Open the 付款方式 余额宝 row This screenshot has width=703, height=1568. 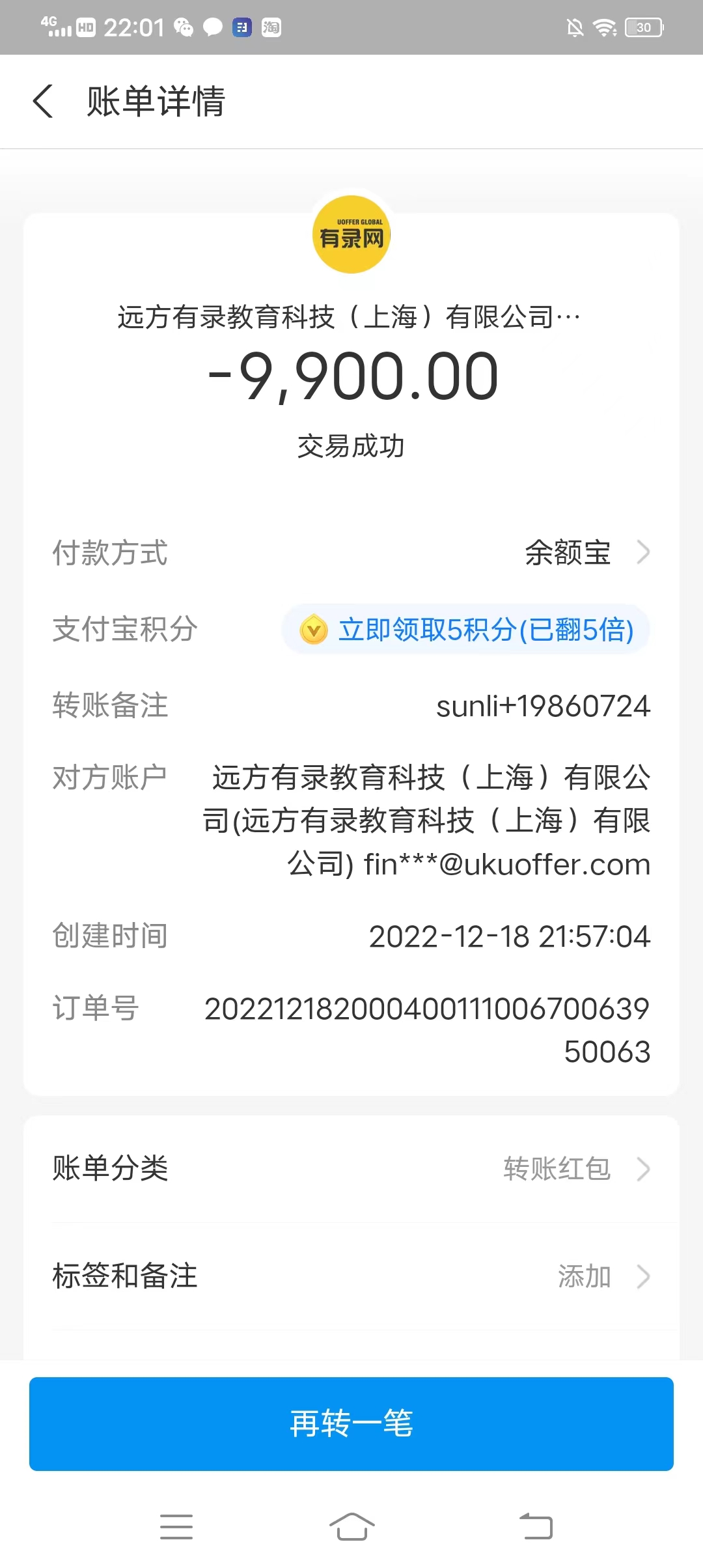click(586, 553)
